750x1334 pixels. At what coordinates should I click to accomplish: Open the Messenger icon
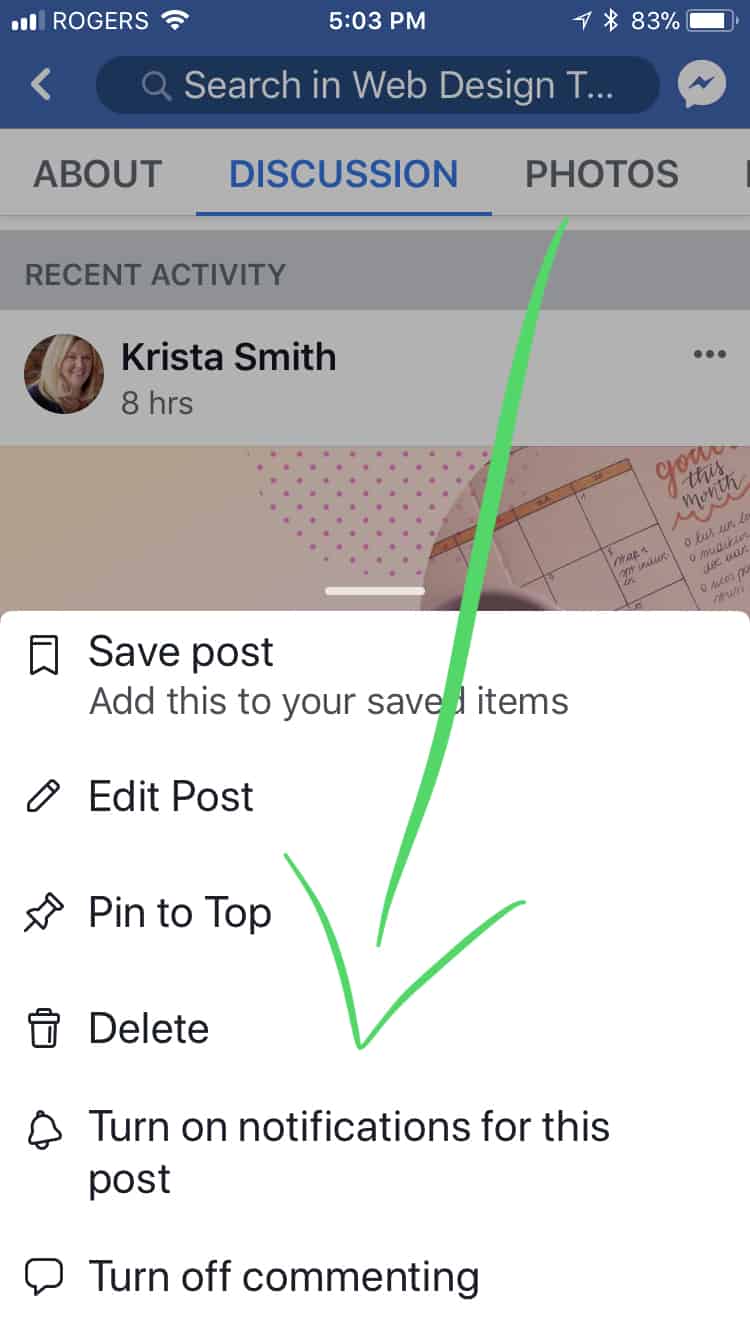(703, 85)
